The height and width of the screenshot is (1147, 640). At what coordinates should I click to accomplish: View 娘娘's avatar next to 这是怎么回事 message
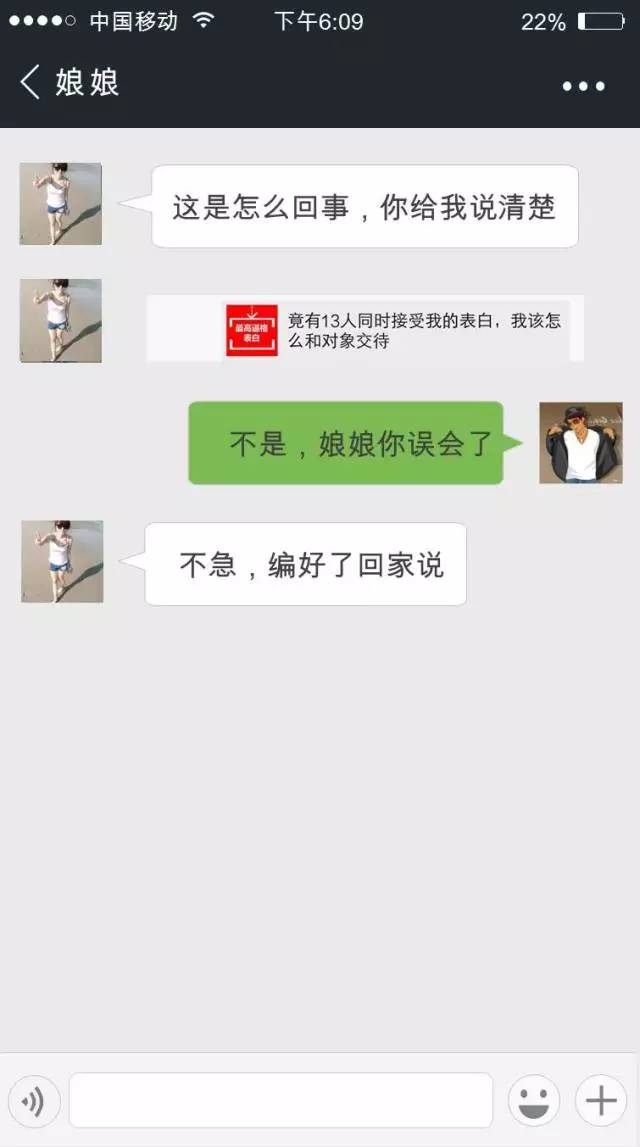click(61, 204)
